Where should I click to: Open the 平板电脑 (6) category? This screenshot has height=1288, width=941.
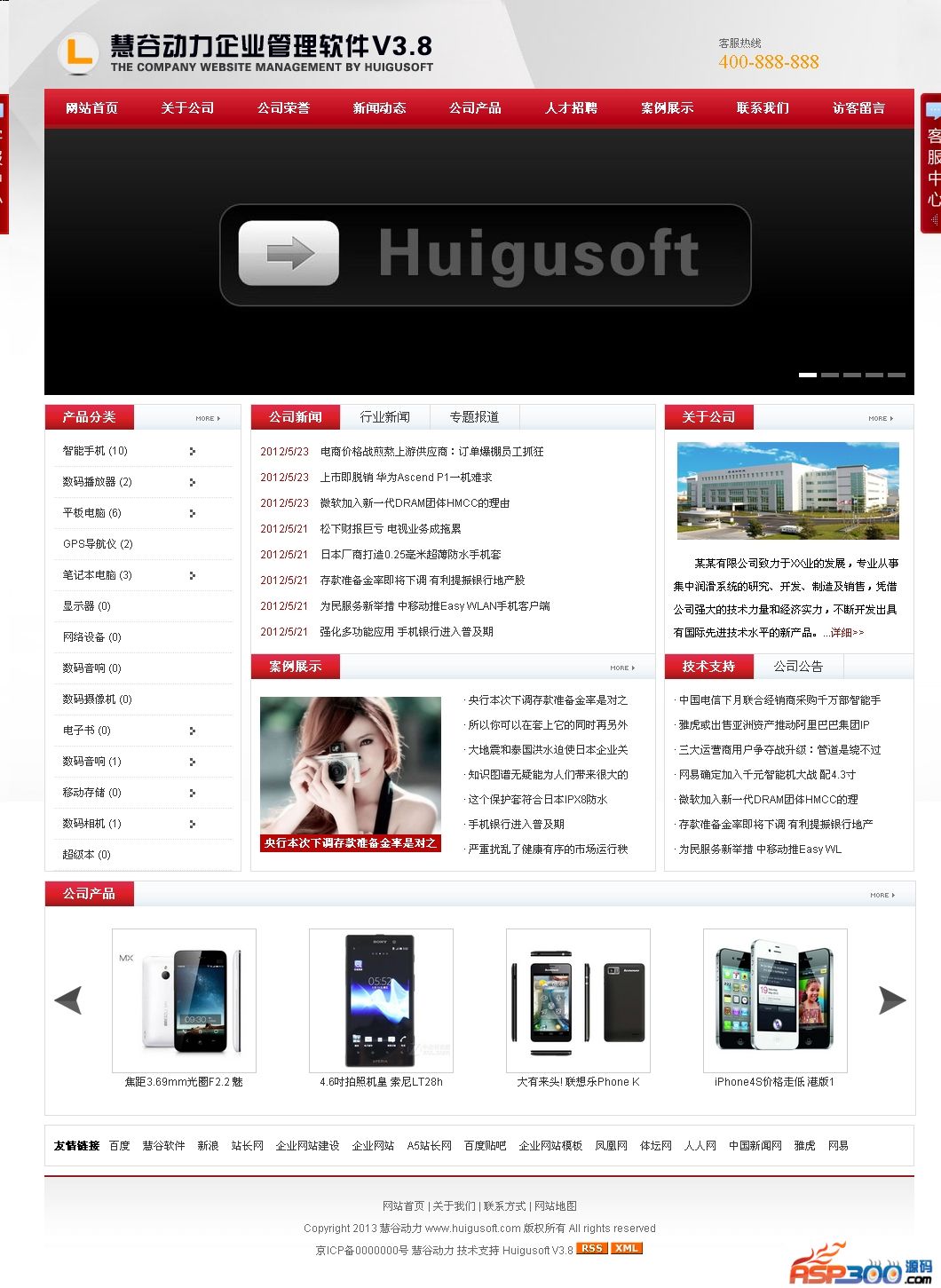click(91, 513)
